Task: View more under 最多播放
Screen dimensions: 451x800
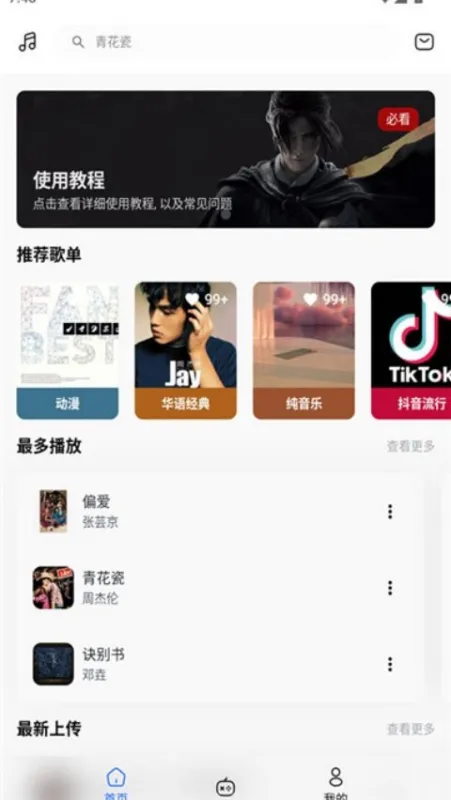Action: 410,446
